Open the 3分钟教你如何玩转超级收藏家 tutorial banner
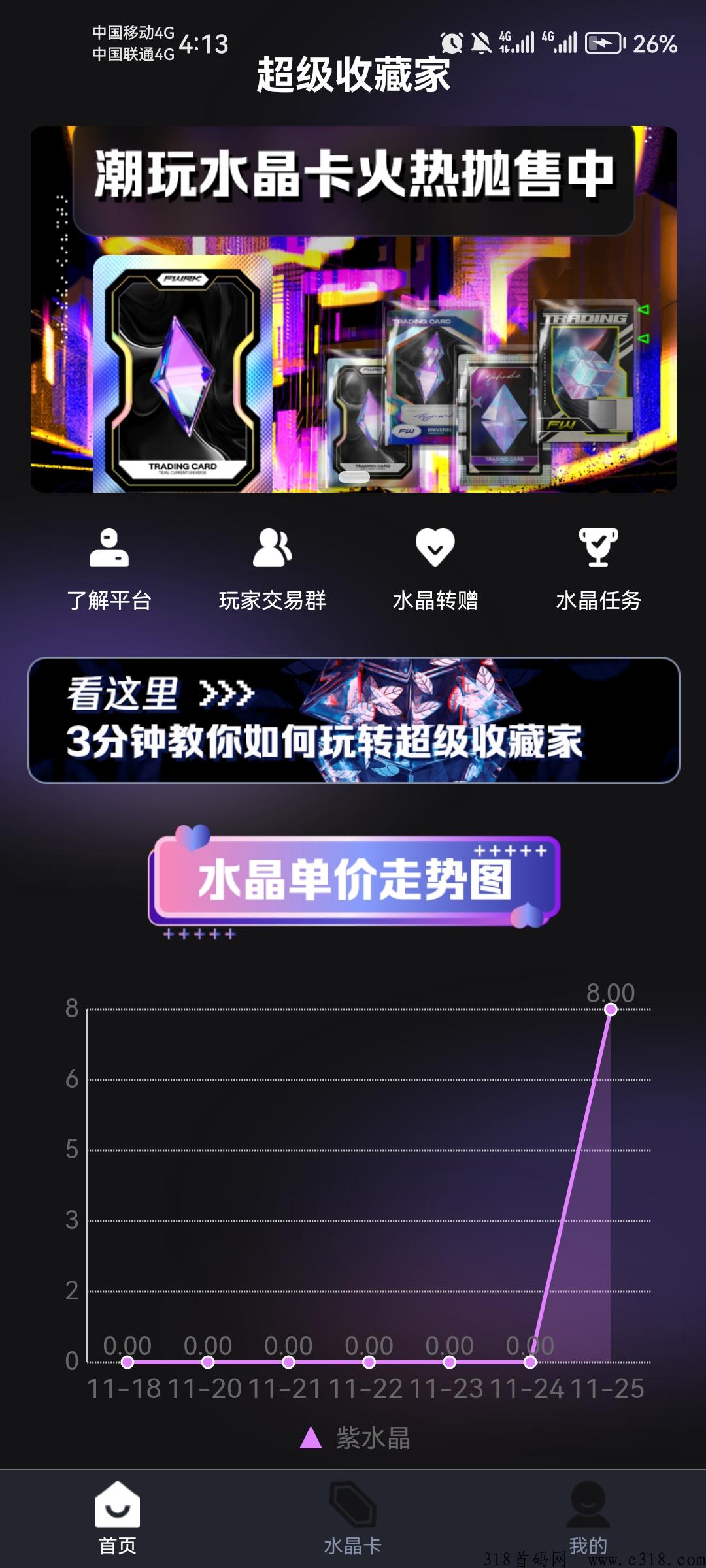The width and height of the screenshot is (706, 1568). [x=353, y=719]
